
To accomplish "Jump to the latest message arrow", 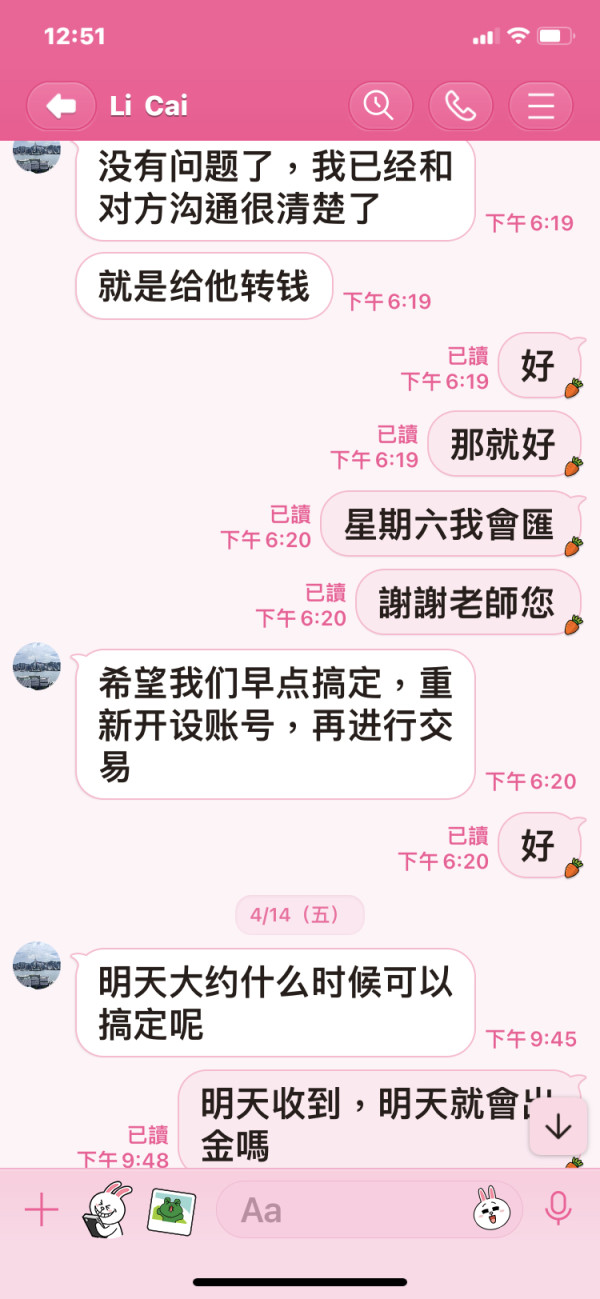I will tap(558, 1126).
